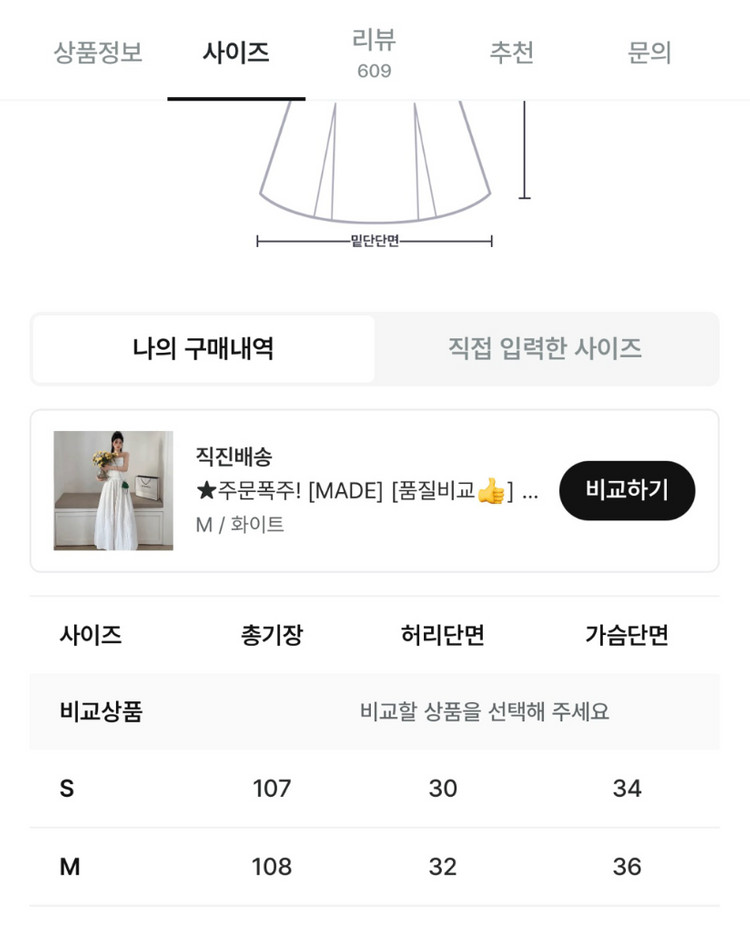Open the 리뷰 tab with 609 reviews
750x932 pixels.
pos(373,52)
